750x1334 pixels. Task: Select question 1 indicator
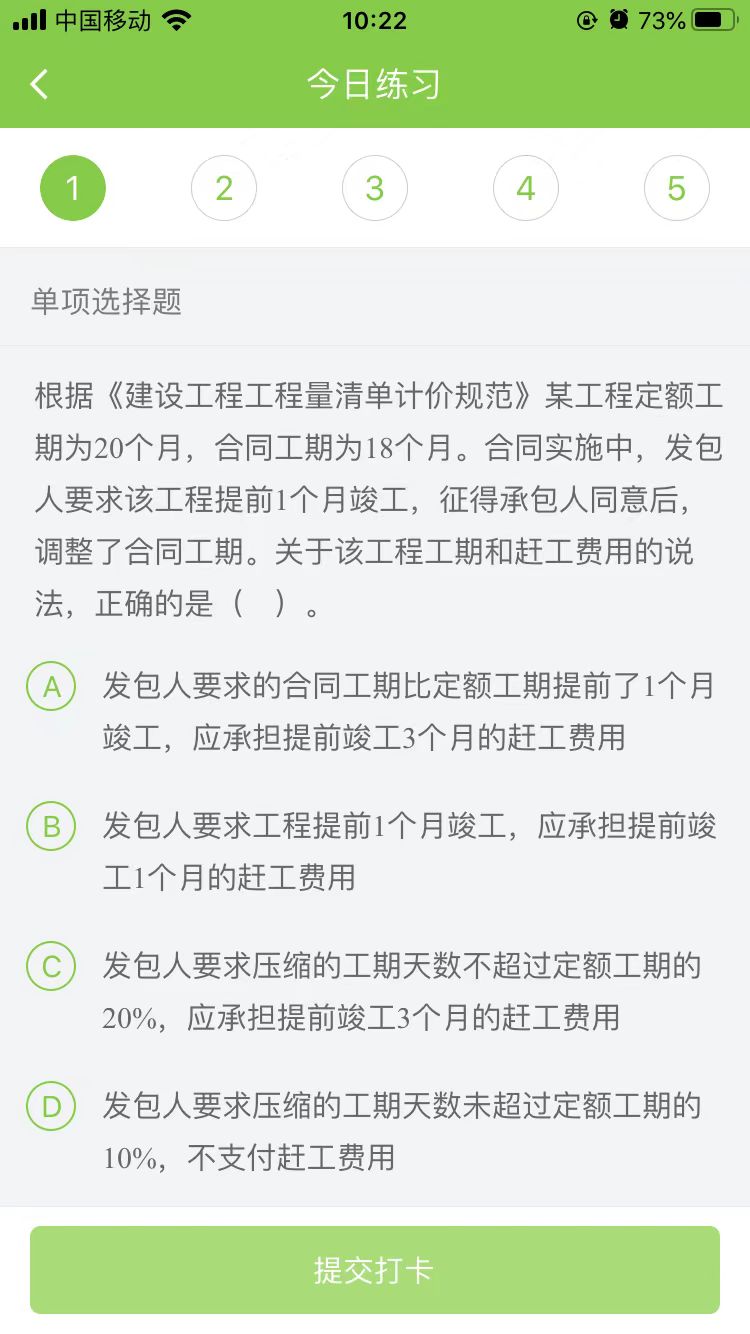pos(73,188)
